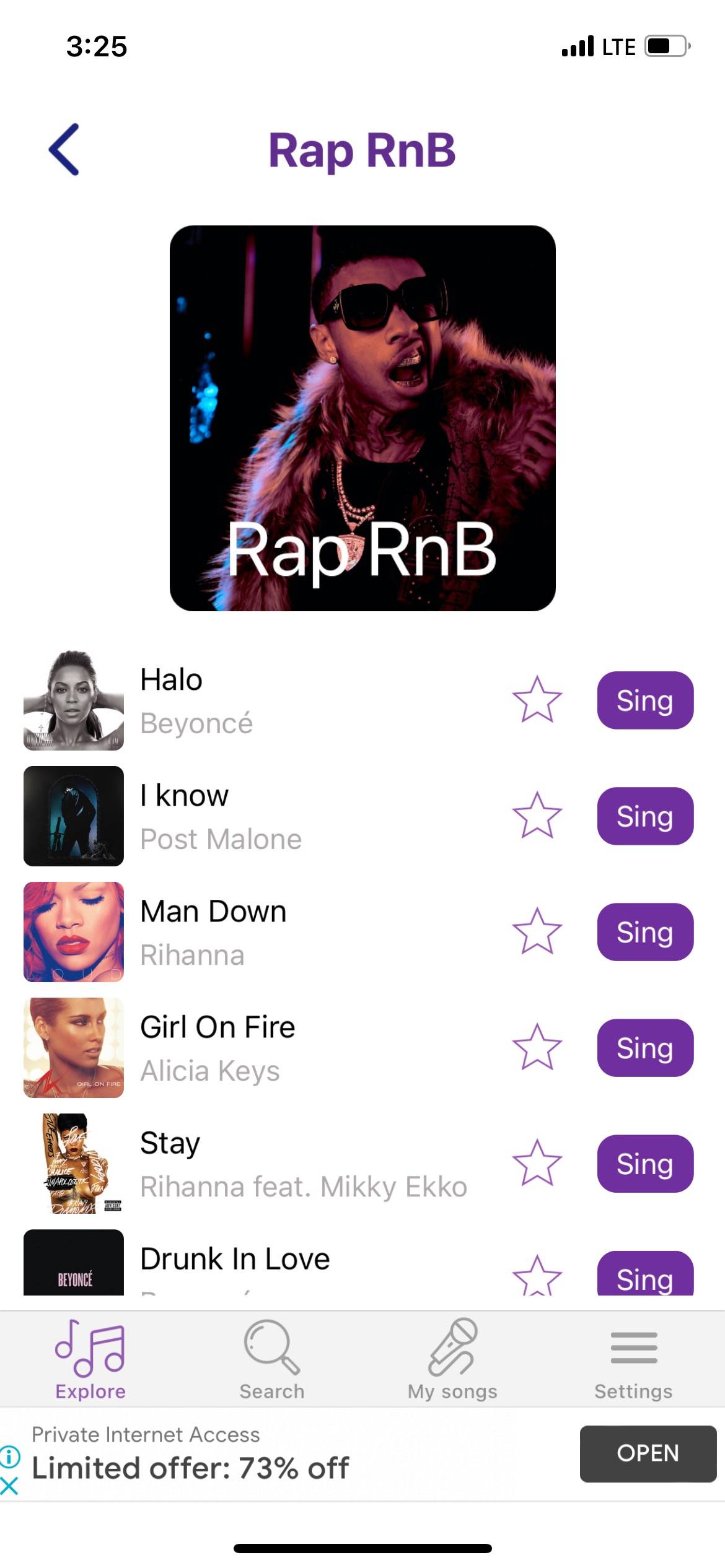This screenshot has height=1568, width=725.
Task: Tap Sing button for Halo
Action: (x=644, y=700)
